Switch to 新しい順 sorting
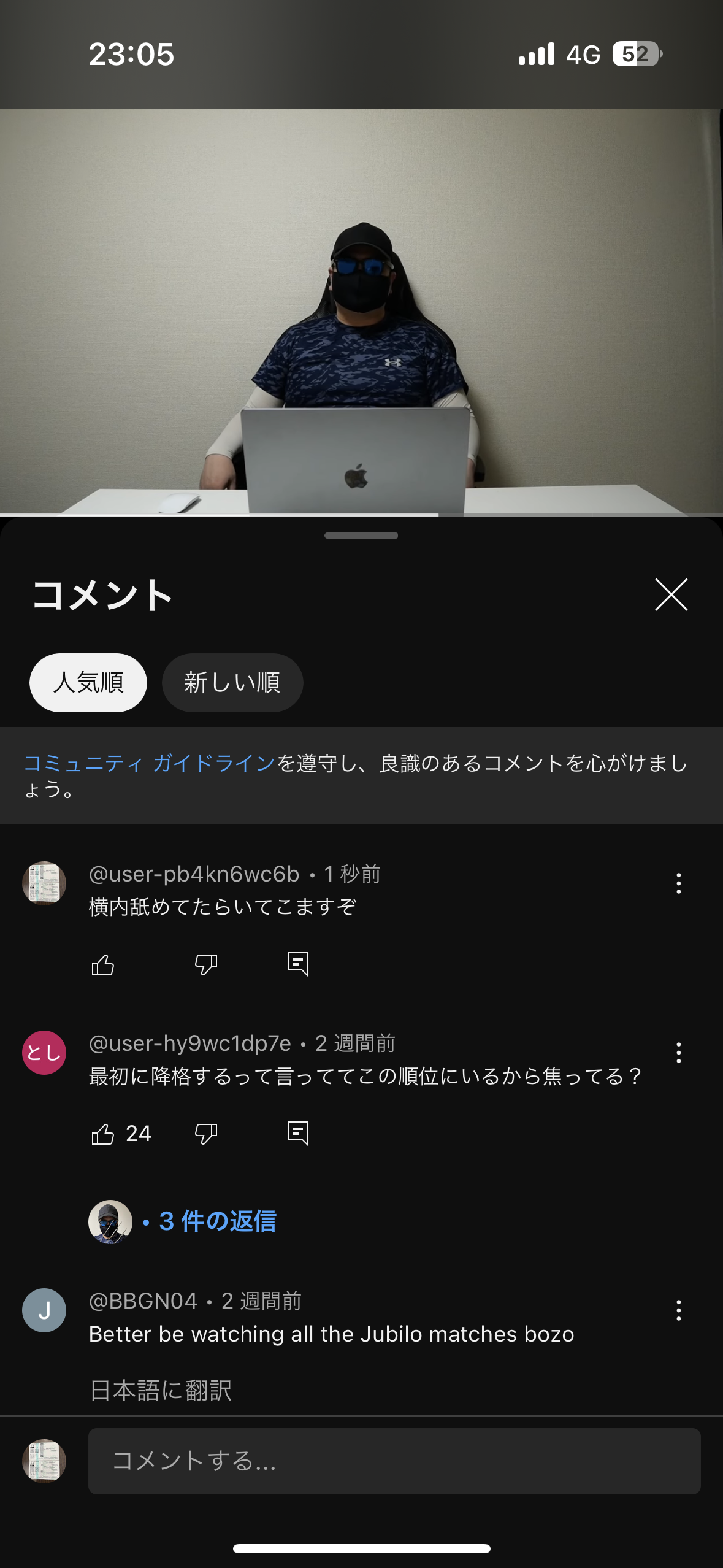The height and width of the screenshot is (1568, 723). pyautogui.click(x=232, y=682)
